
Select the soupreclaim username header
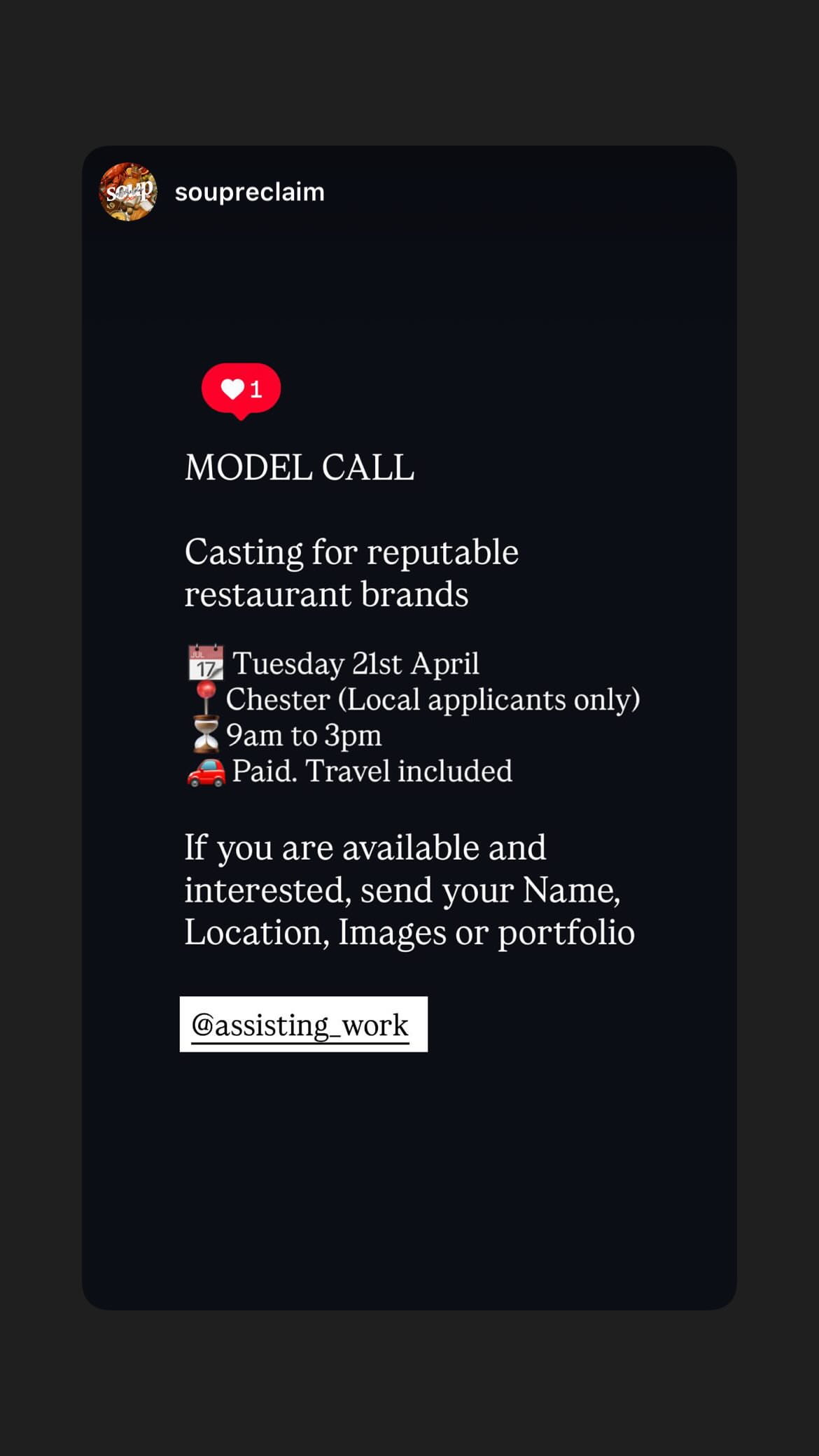click(248, 192)
